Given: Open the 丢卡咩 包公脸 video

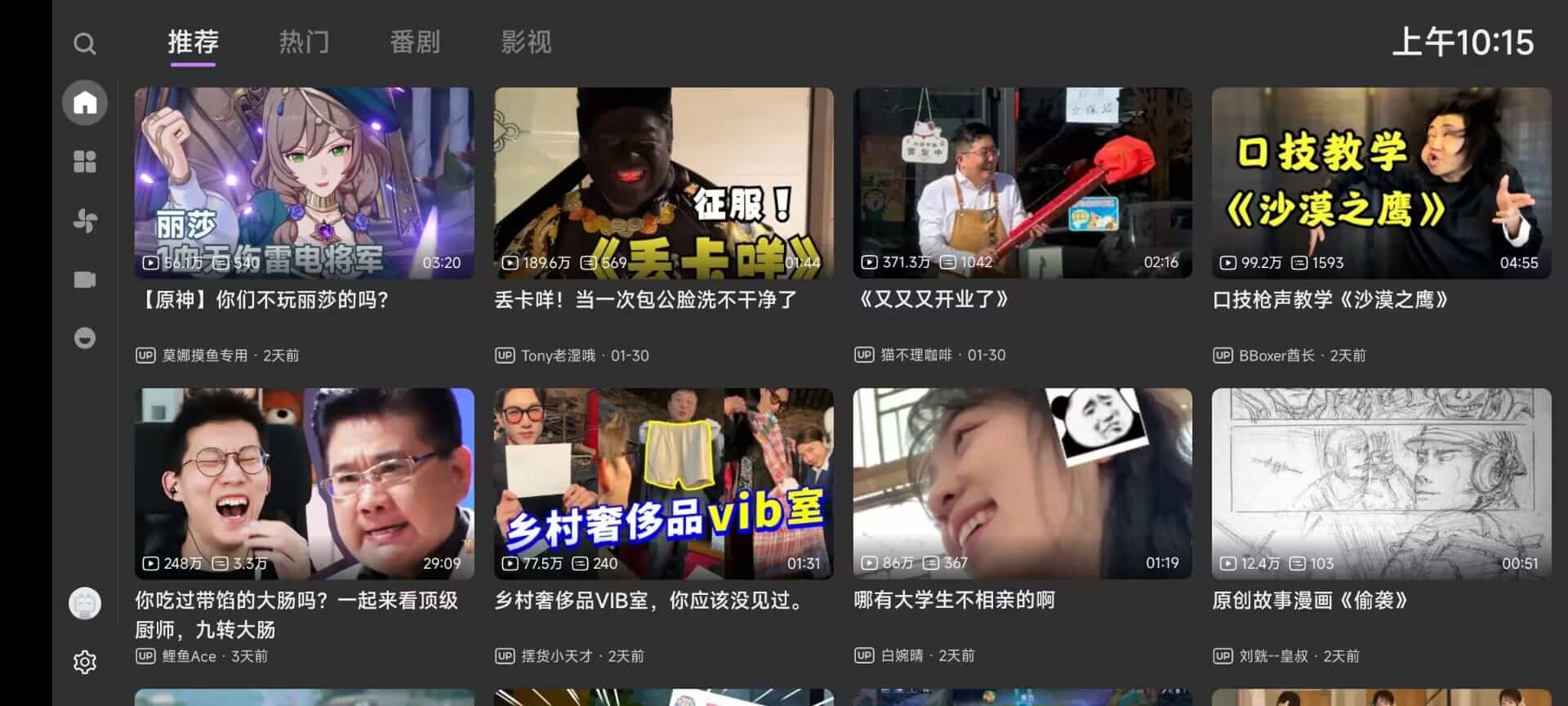Looking at the screenshot, I should click(x=663, y=184).
